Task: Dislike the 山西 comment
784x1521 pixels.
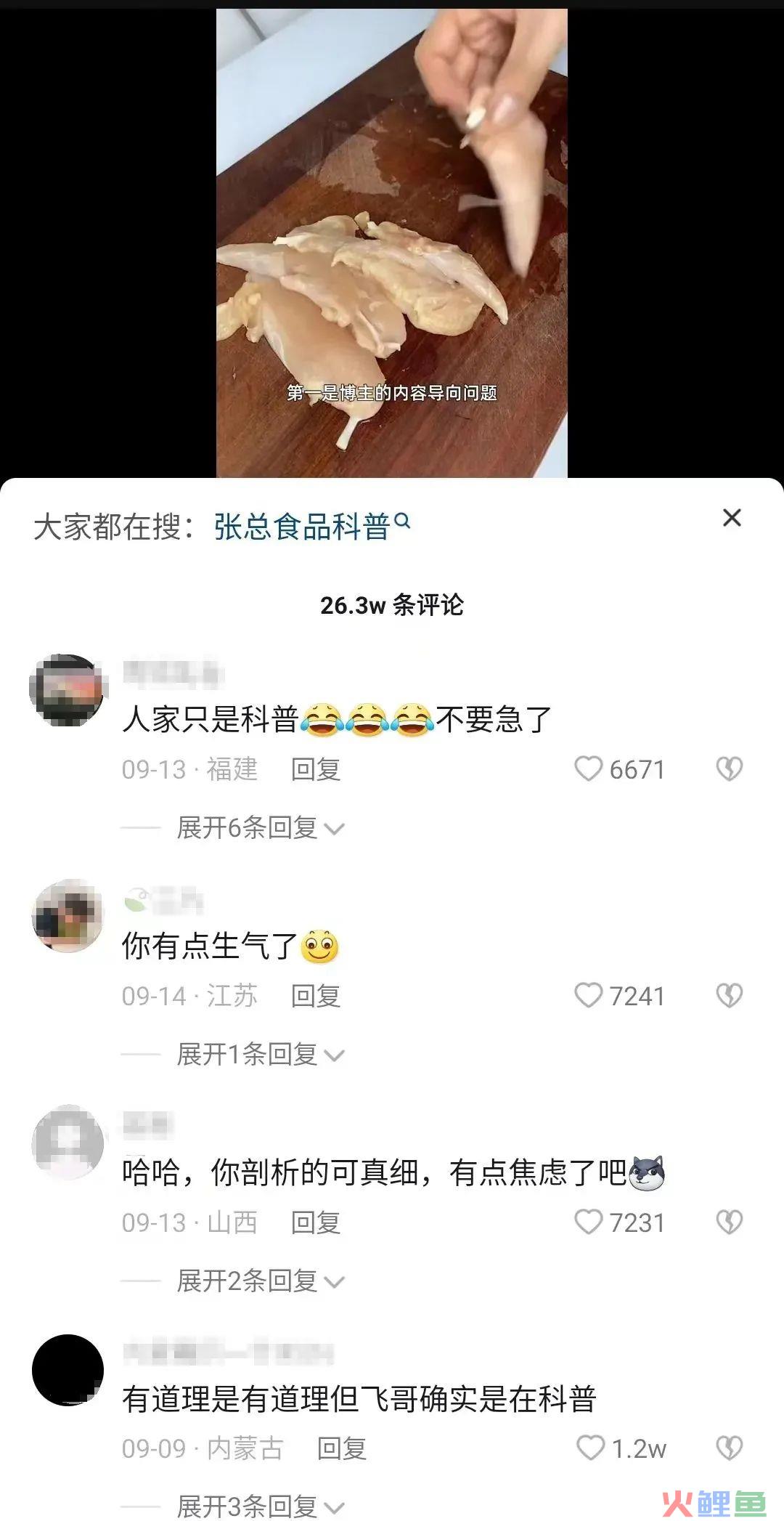Action: [729, 1222]
